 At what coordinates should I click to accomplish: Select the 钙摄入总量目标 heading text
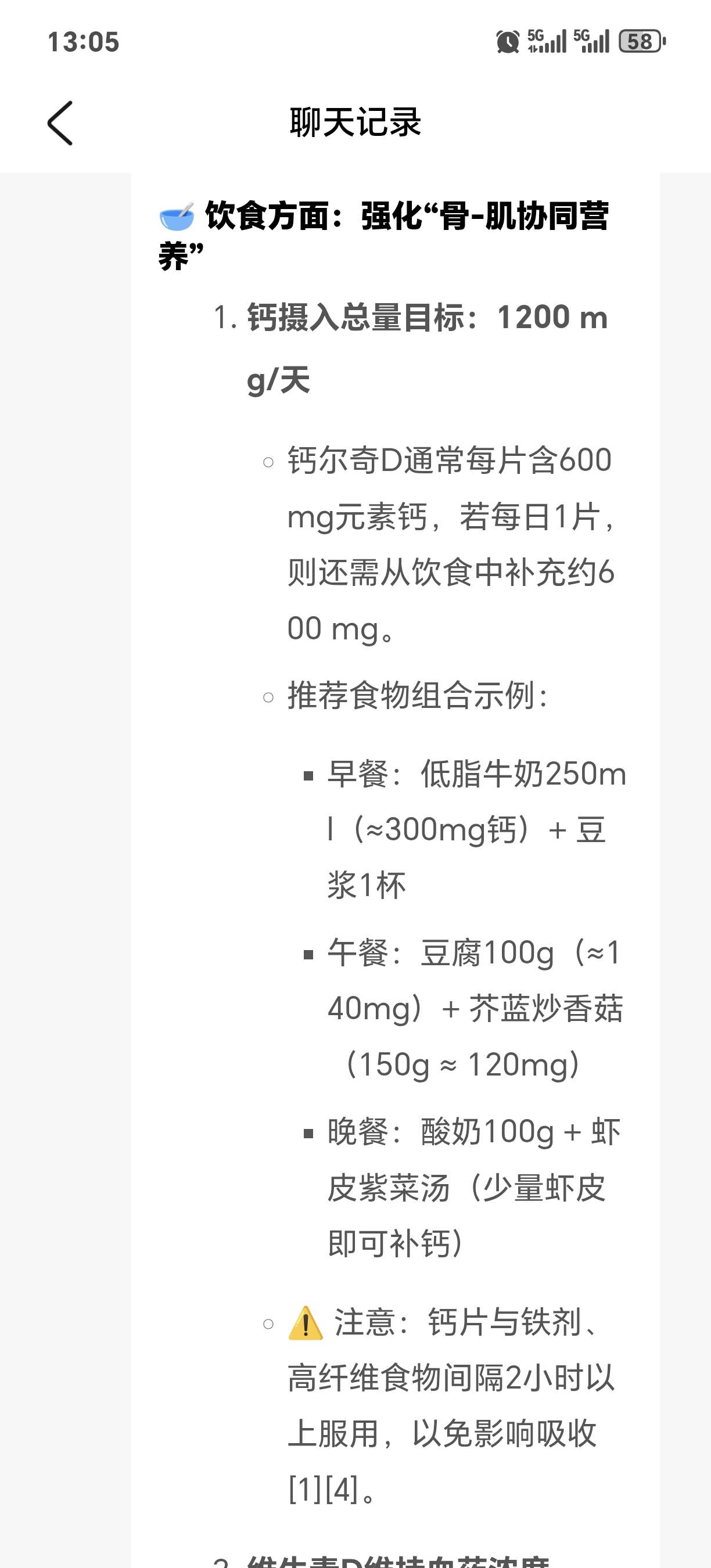[426, 318]
